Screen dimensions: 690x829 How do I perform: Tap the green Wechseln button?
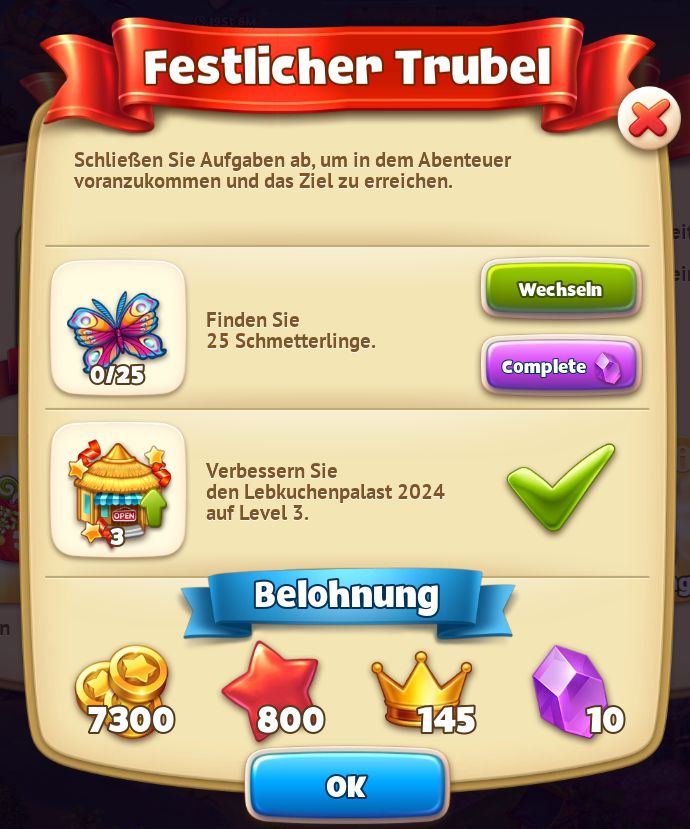(x=560, y=289)
